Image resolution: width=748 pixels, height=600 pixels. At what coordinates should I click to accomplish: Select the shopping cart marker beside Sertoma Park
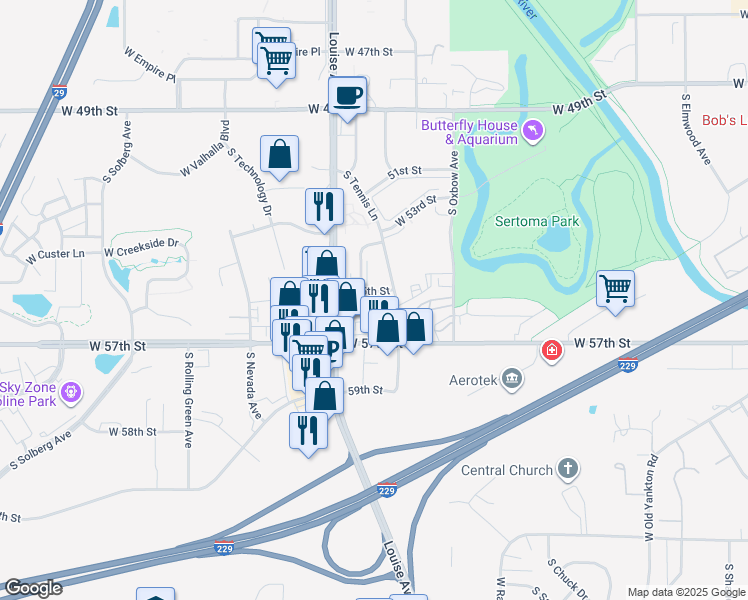coord(616,289)
